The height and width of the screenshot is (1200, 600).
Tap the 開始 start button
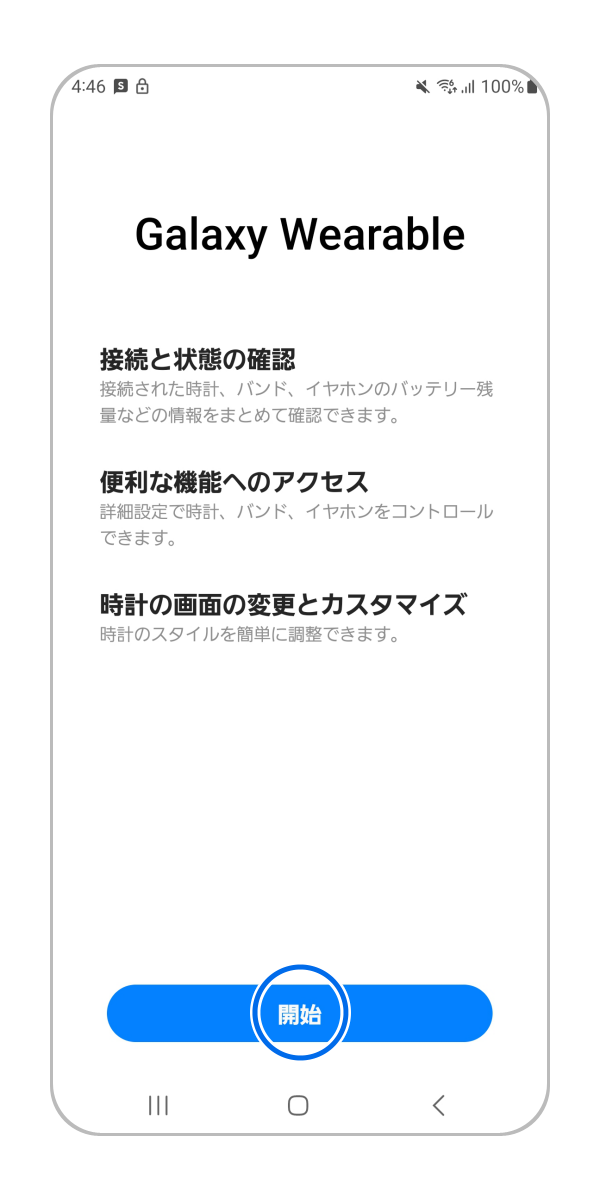pos(299,1013)
